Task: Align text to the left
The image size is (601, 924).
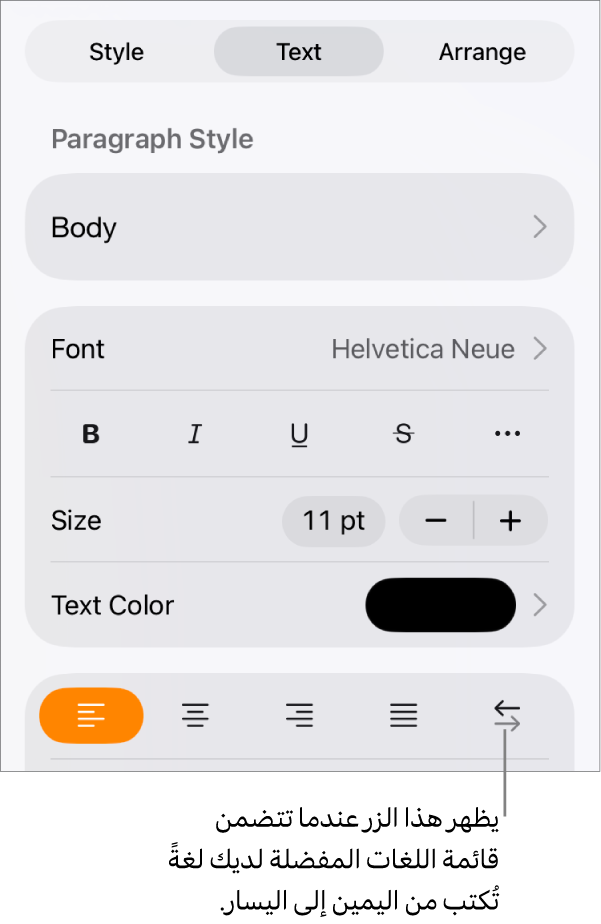Action: [91, 715]
